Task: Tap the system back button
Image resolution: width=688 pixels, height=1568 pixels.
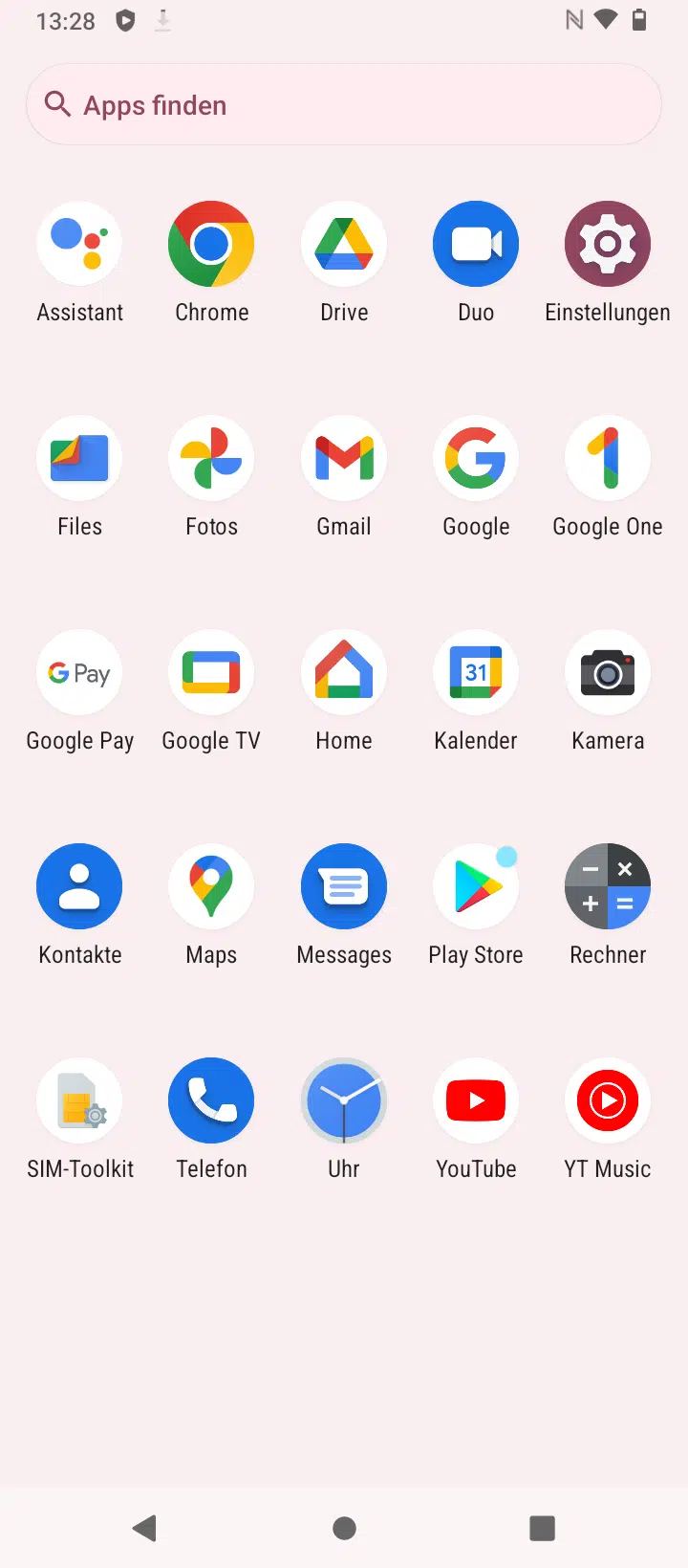Action: [145, 1528]
